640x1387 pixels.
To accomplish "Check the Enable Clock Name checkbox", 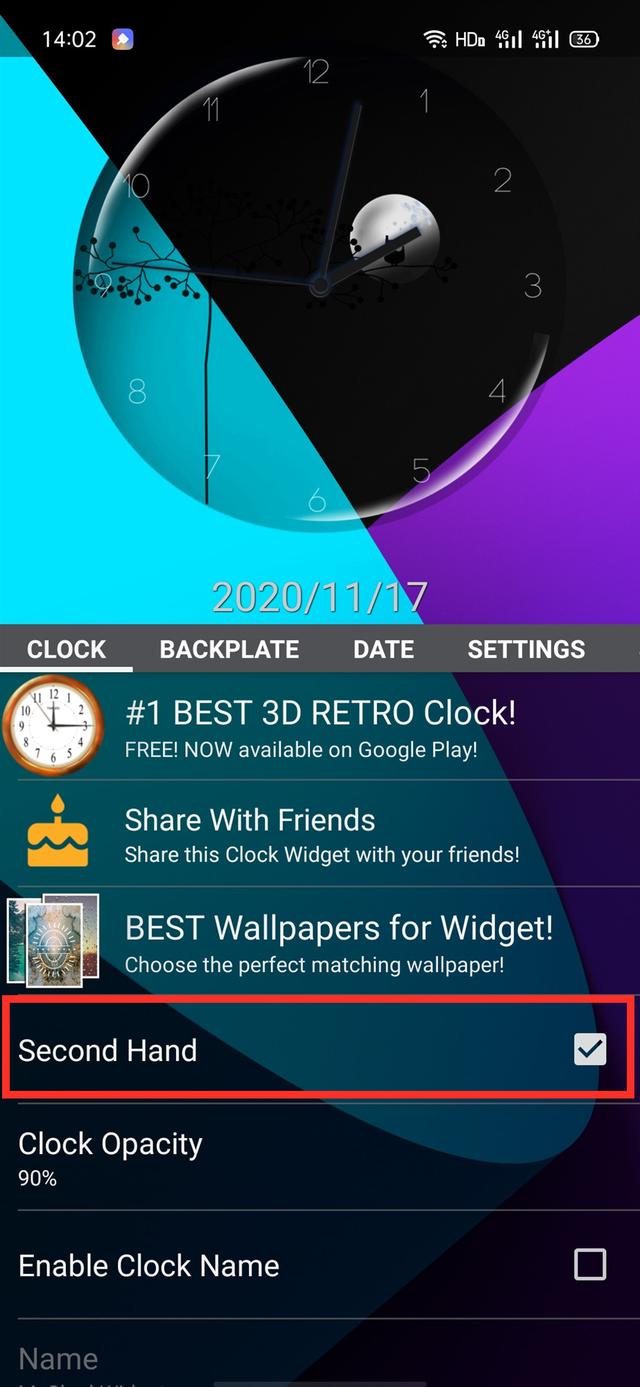I will click(589, 1265).
